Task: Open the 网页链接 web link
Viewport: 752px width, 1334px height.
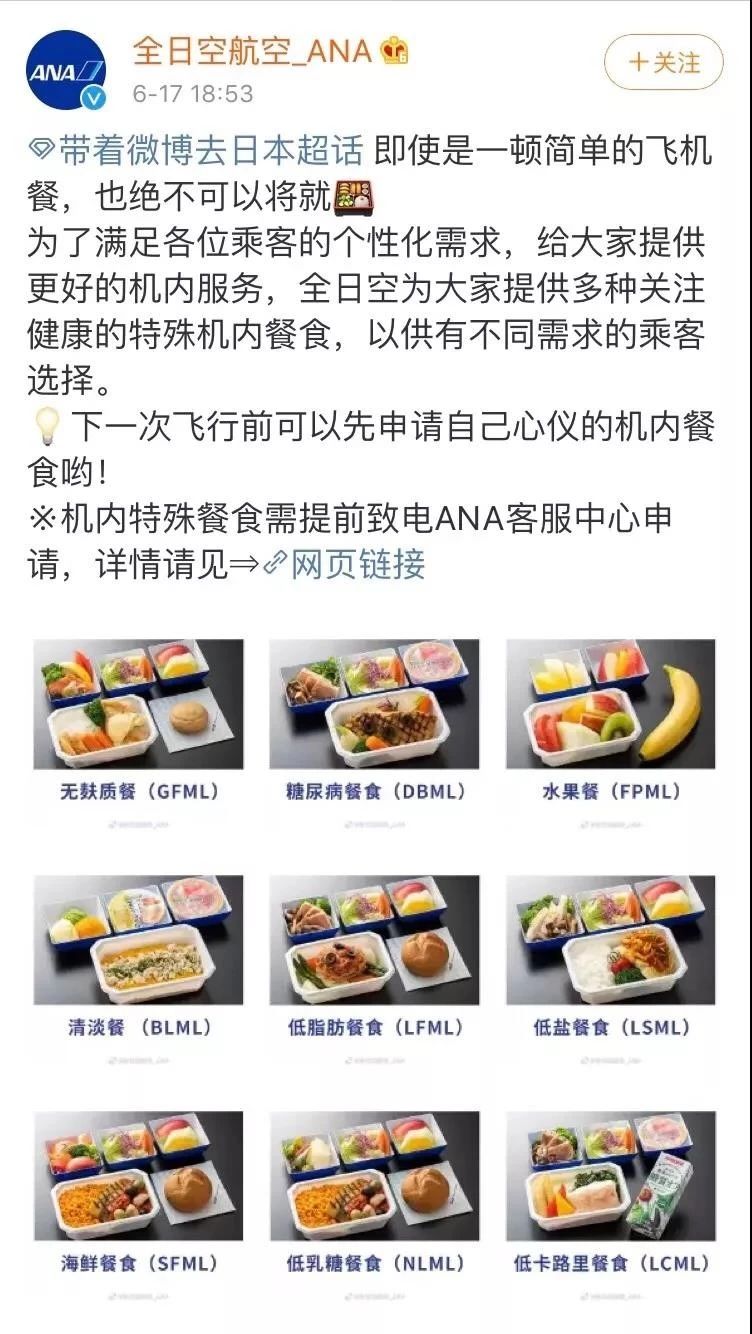Action: (357, 565)
